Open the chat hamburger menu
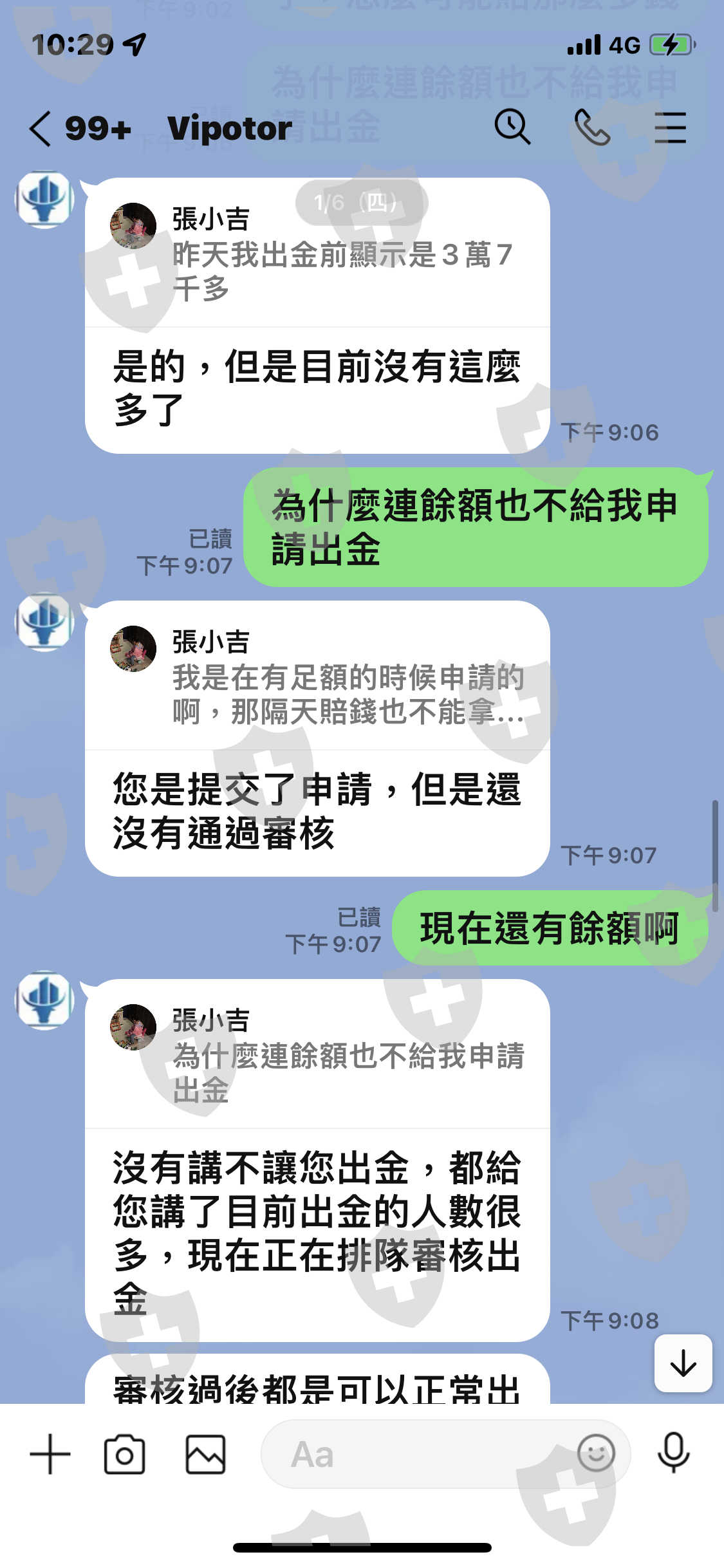724x1568 pixels. pyautogui.click(x=670, y=127)
